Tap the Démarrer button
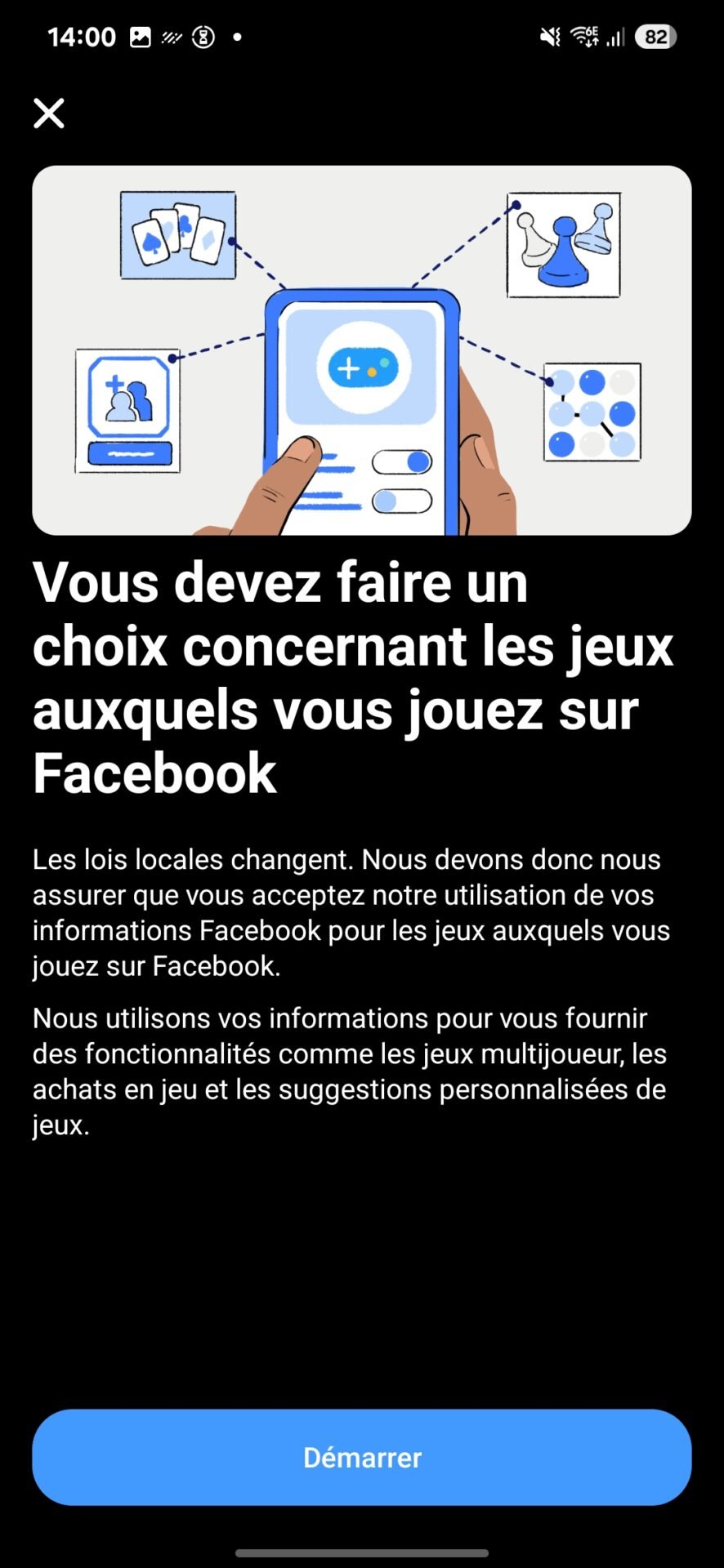The image size is (724, 1568). [362, 1457]
